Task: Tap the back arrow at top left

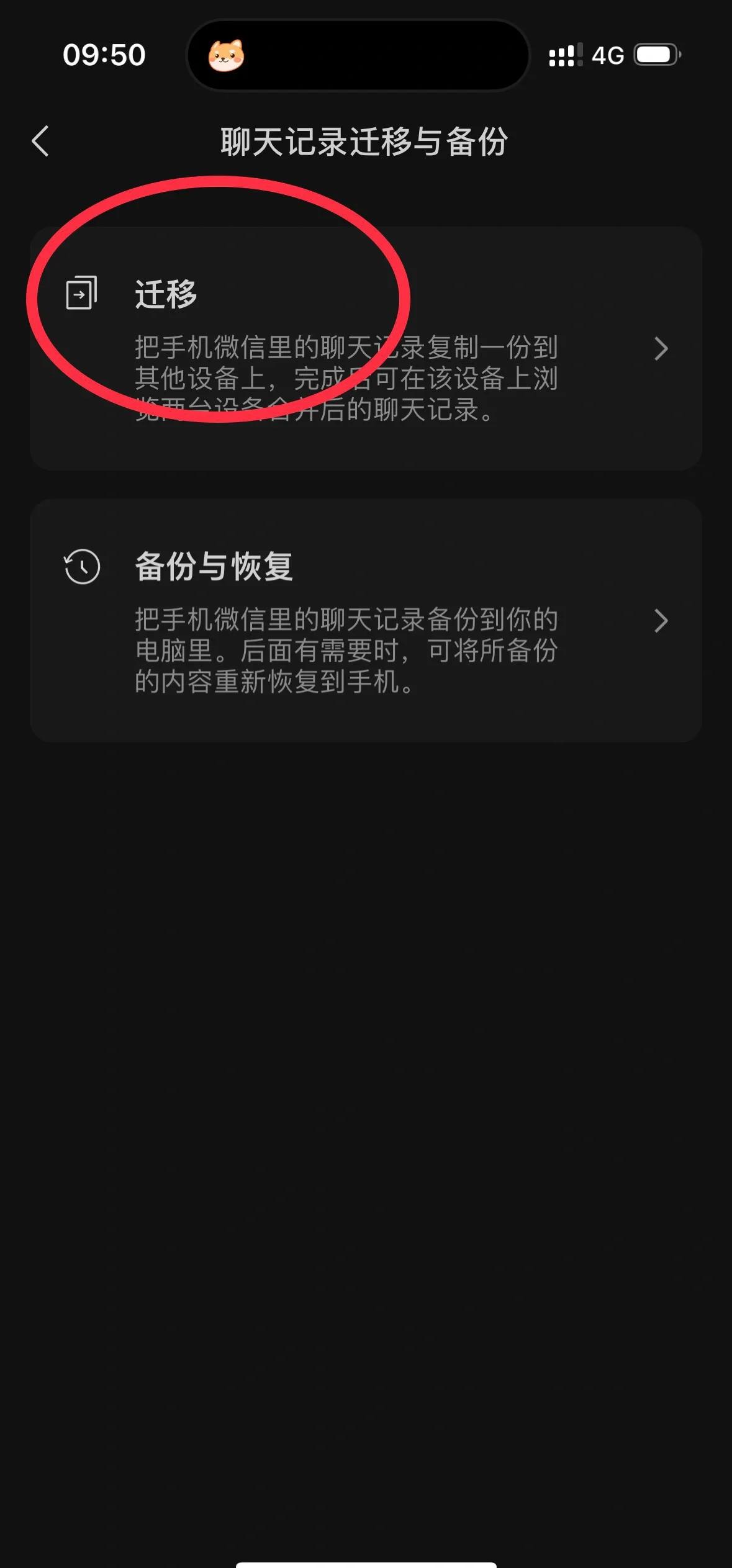Action: pyautogui.click(x=41, y=142)
